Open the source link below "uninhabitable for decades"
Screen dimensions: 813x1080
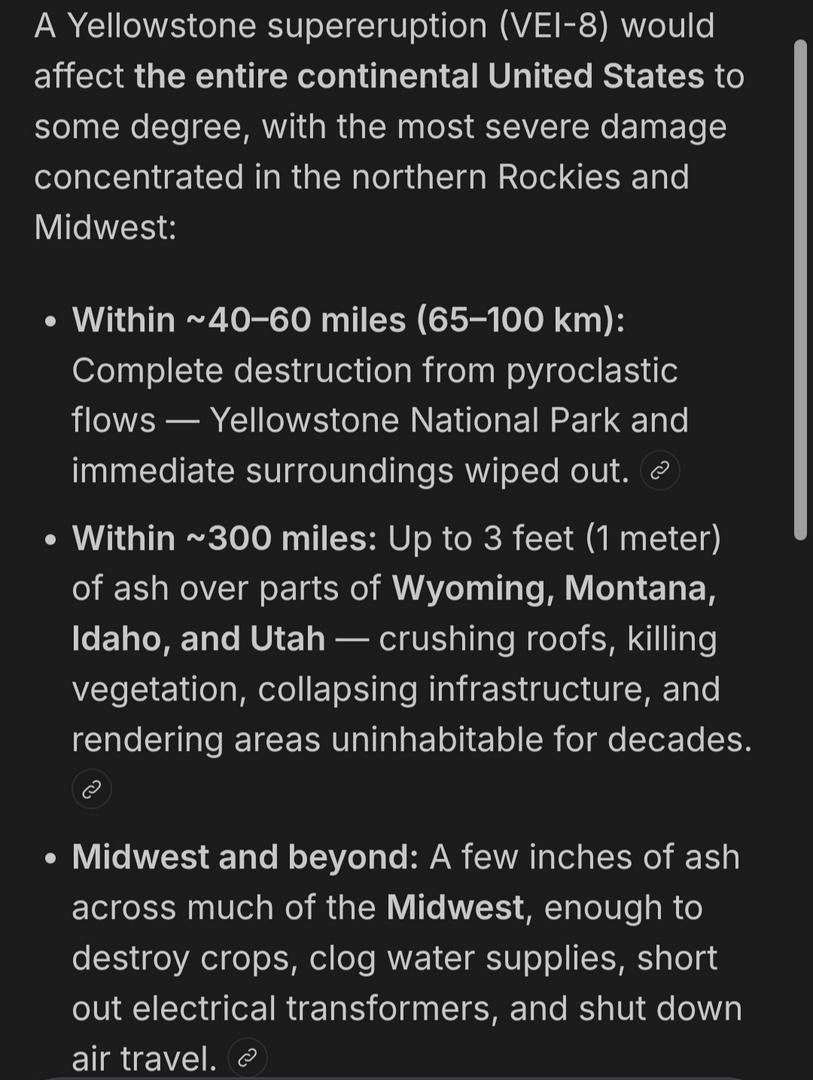coord(92,789)
